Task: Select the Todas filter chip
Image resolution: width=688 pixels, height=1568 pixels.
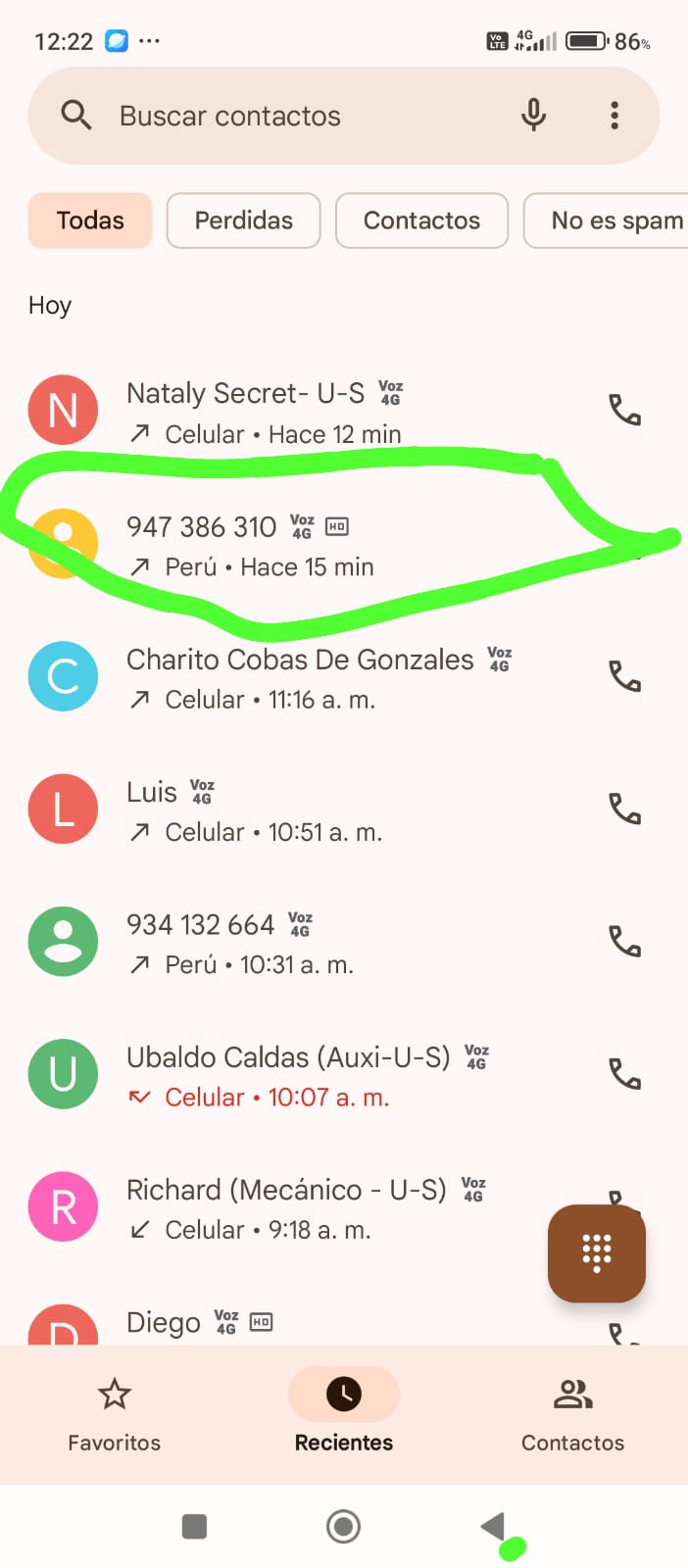Action: (x=90, y=220)
